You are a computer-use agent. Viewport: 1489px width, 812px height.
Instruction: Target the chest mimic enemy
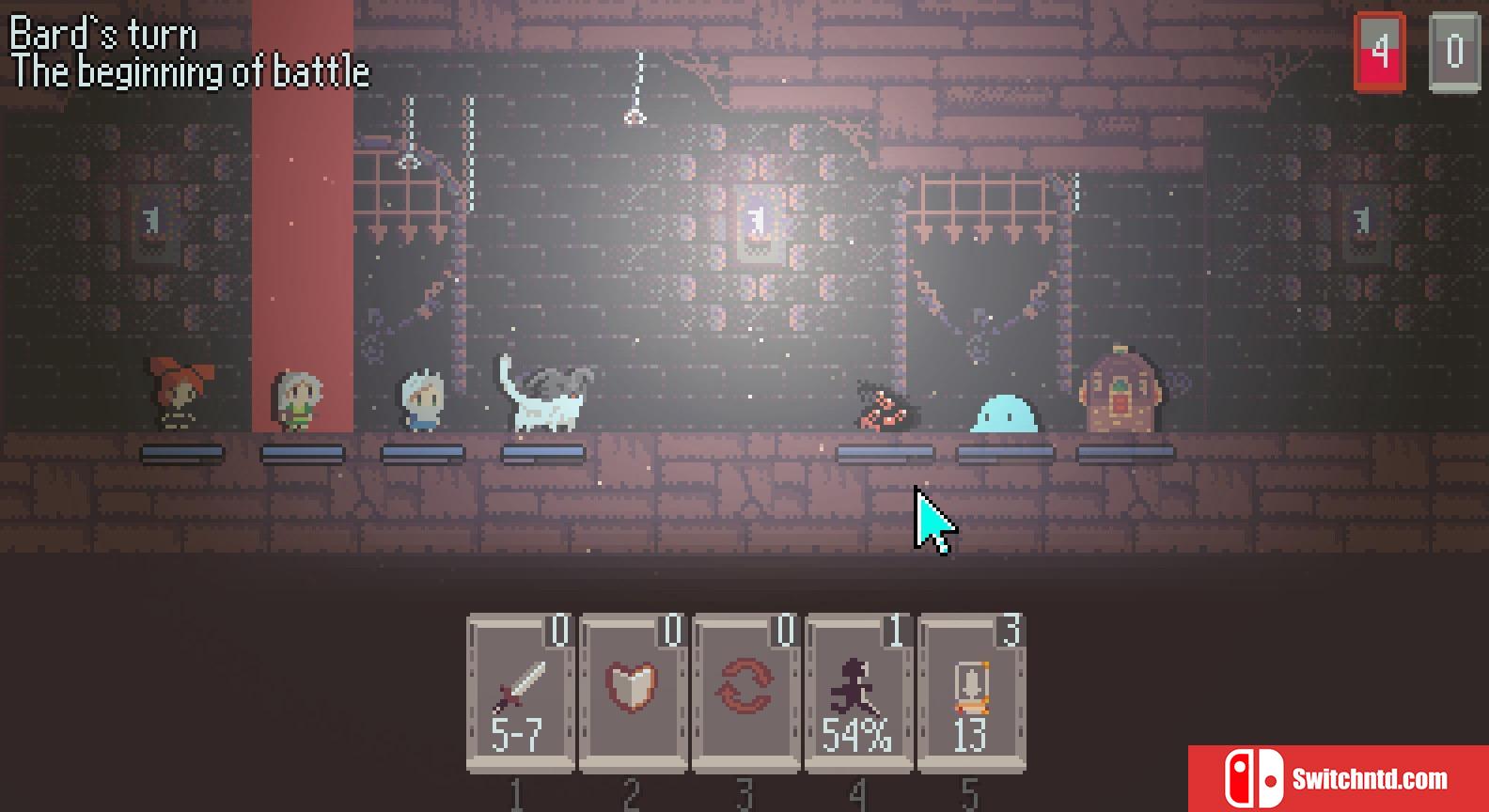click(1123, 392)
